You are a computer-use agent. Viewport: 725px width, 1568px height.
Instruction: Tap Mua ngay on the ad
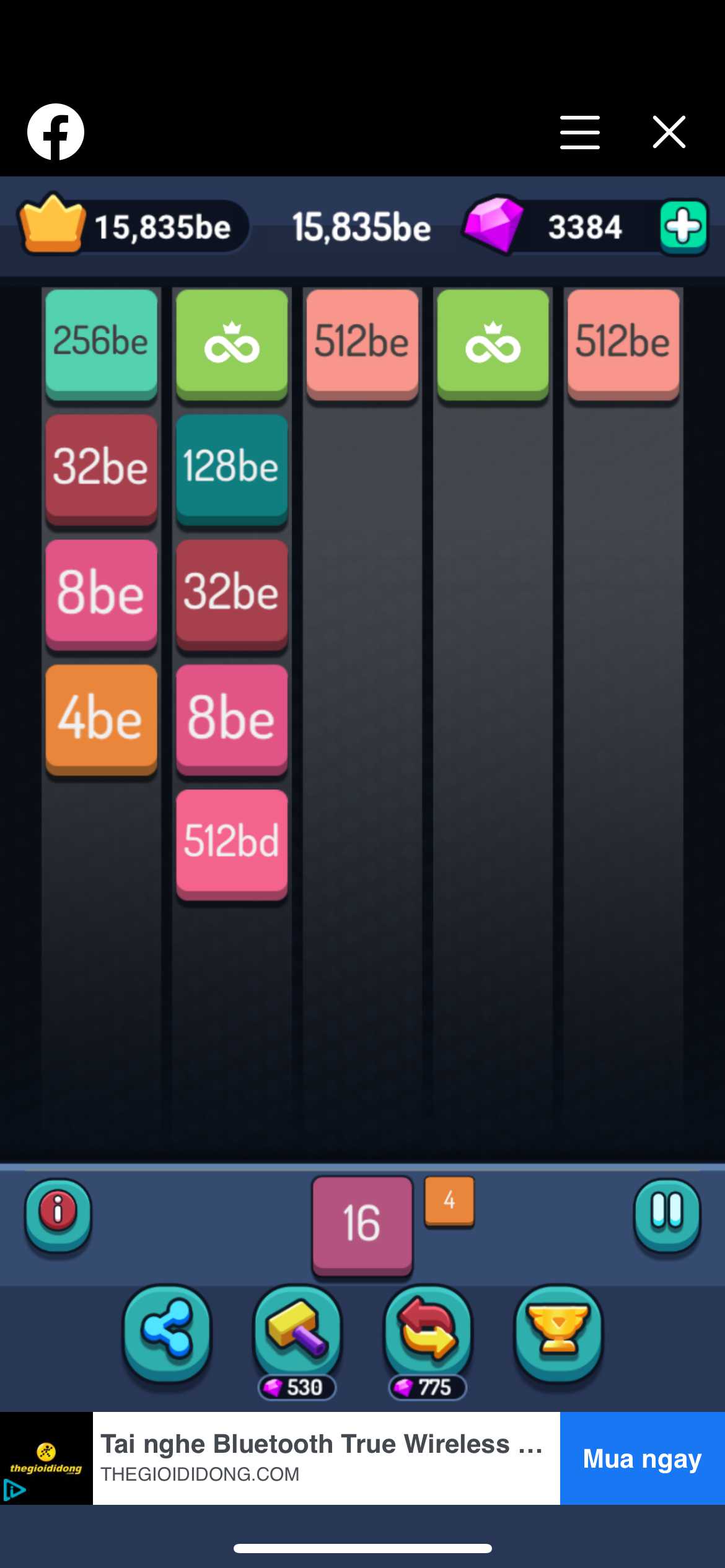(642, 1458)
